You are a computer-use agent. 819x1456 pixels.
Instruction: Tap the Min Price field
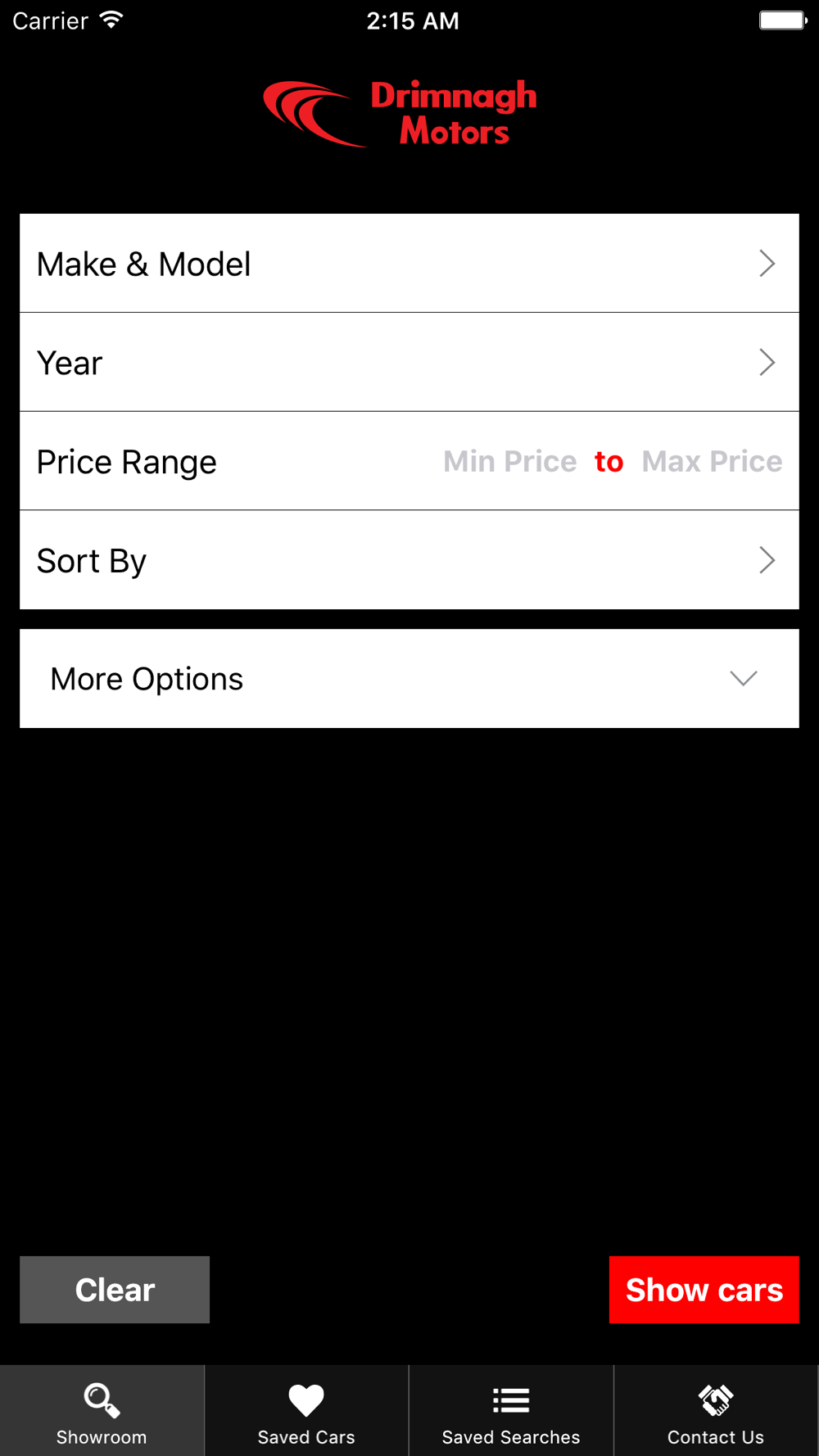pos(509,462)
